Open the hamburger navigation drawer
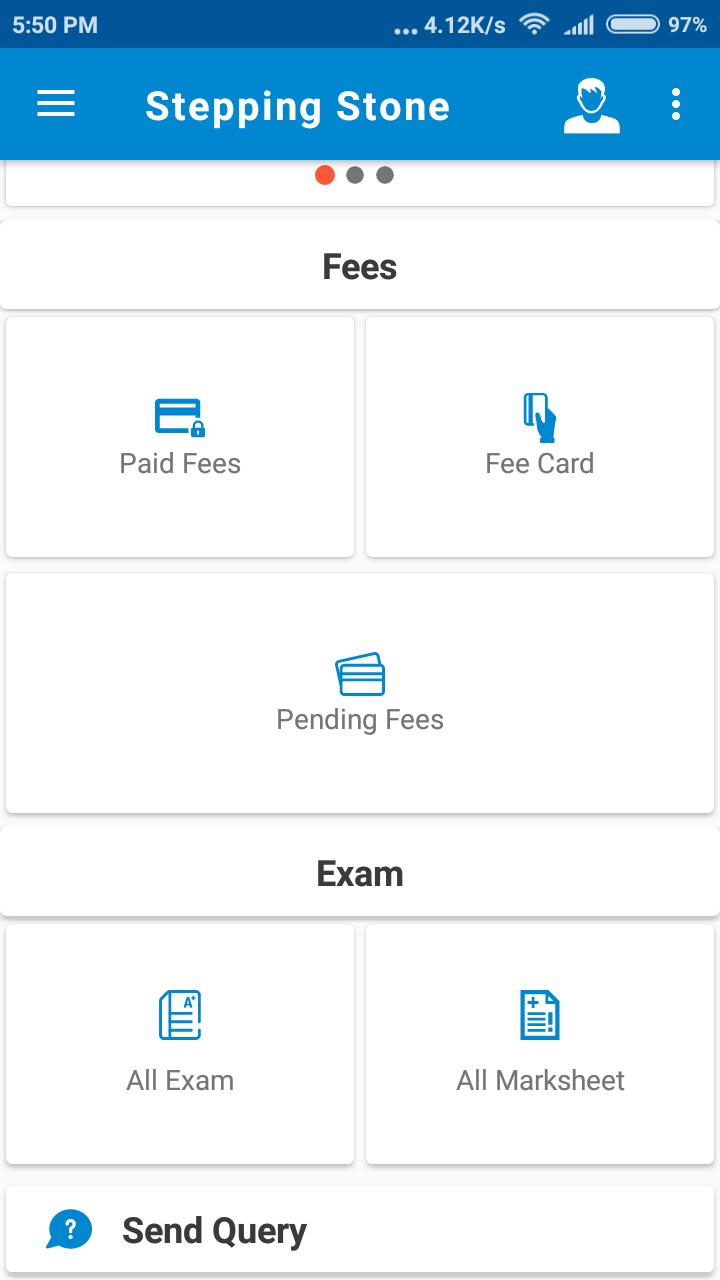720x1280 pixels. click(x=56, y=105)
